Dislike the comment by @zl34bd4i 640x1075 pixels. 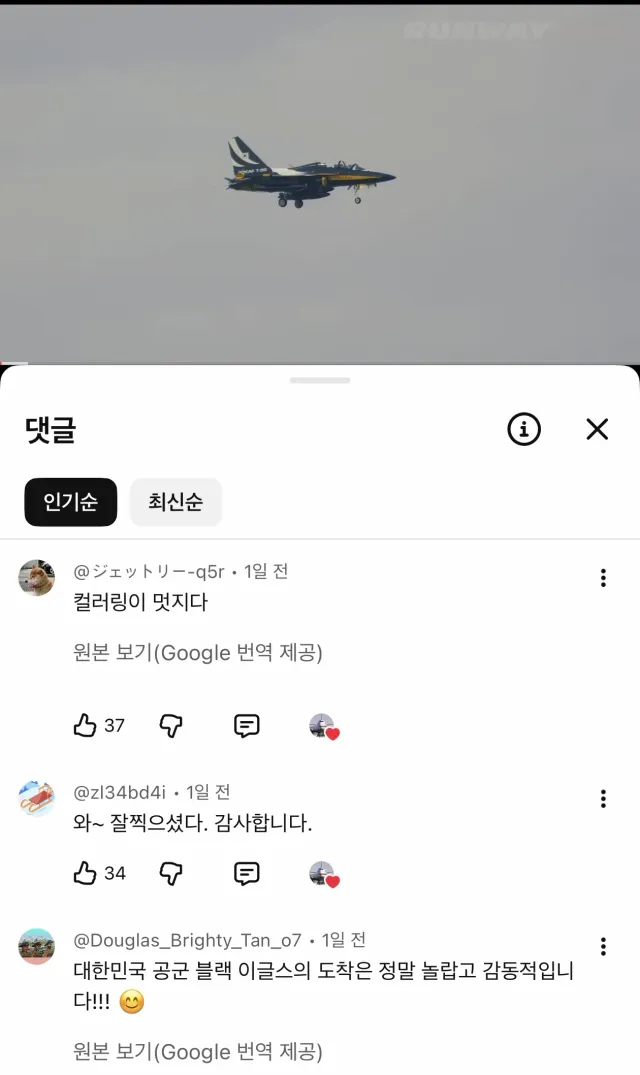pos(171,873)
